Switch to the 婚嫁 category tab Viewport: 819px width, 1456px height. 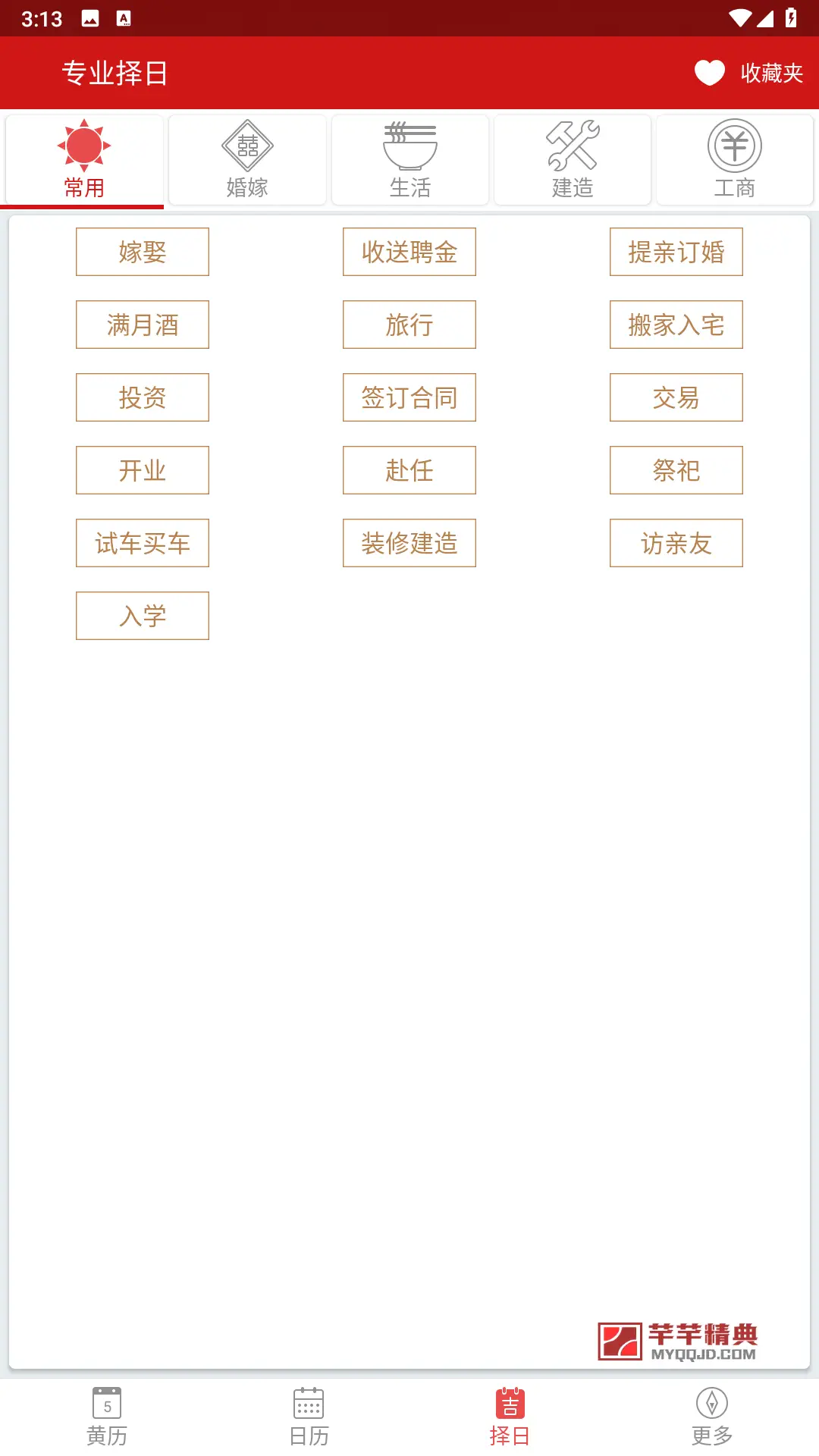pyautogui.click(x=247, y=159)
